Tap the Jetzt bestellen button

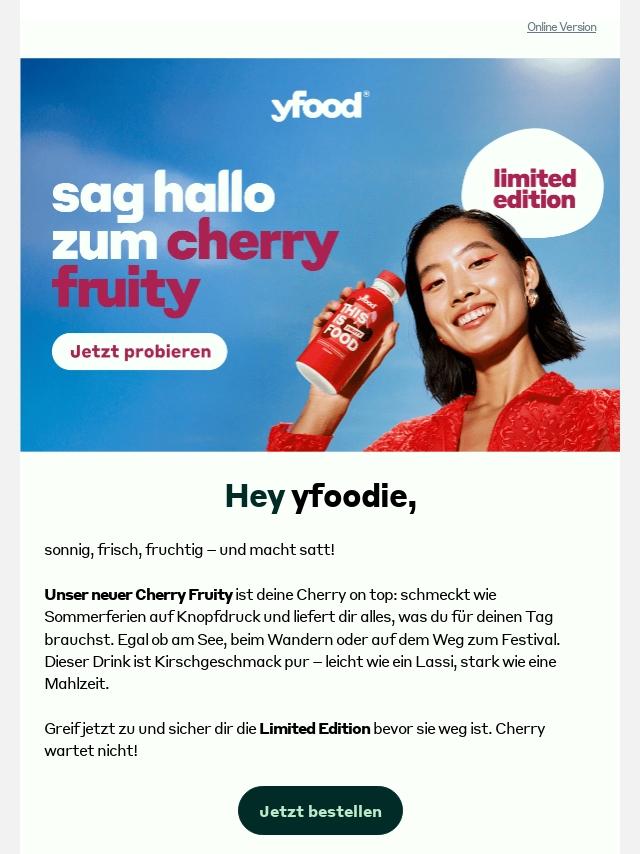pyautogui.click(x=320, y=810)
